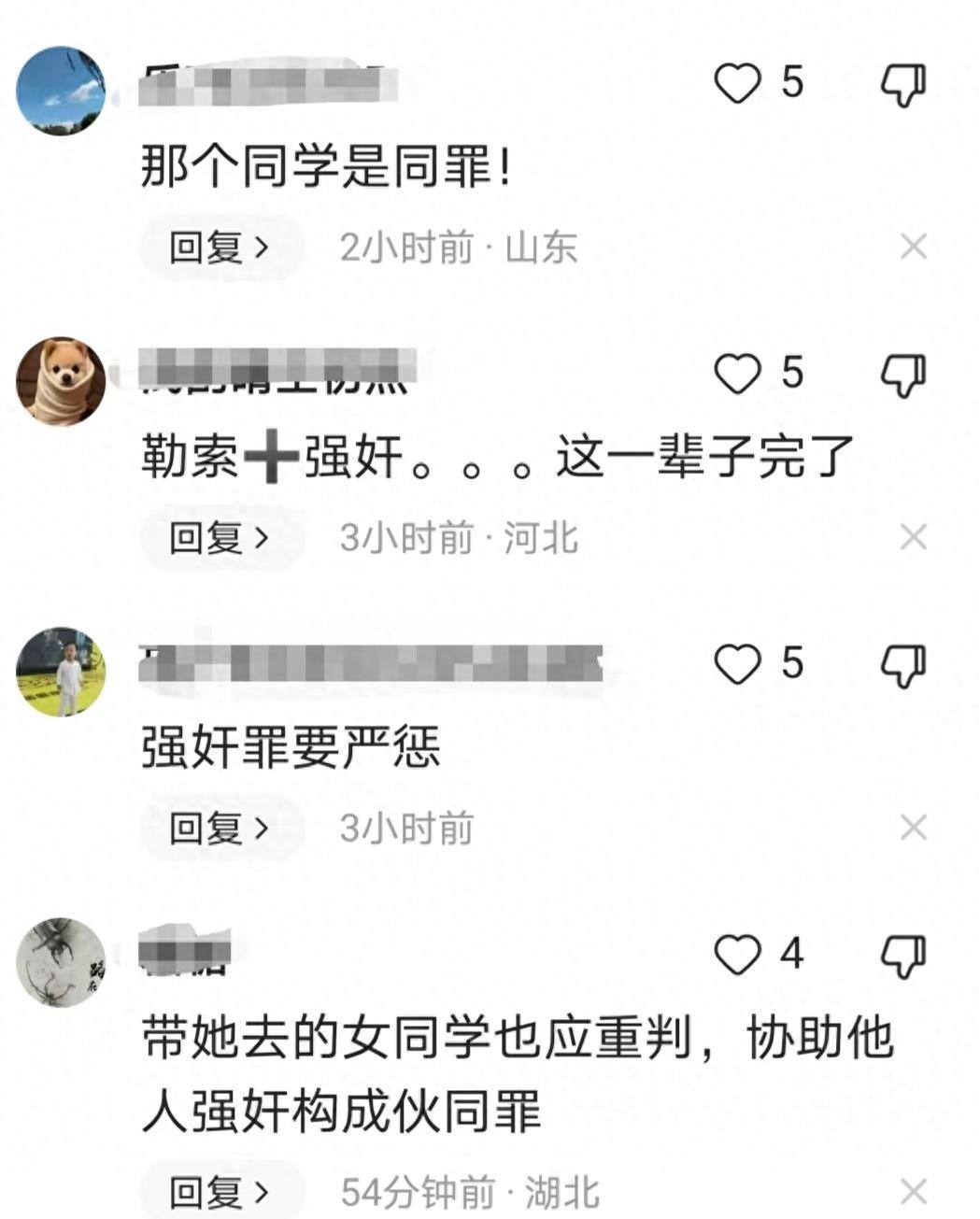The height and width of the screenshot is (1219, 980).
Task: View profile of the spider-painting avatar user
Action: [x=61, y=962]
